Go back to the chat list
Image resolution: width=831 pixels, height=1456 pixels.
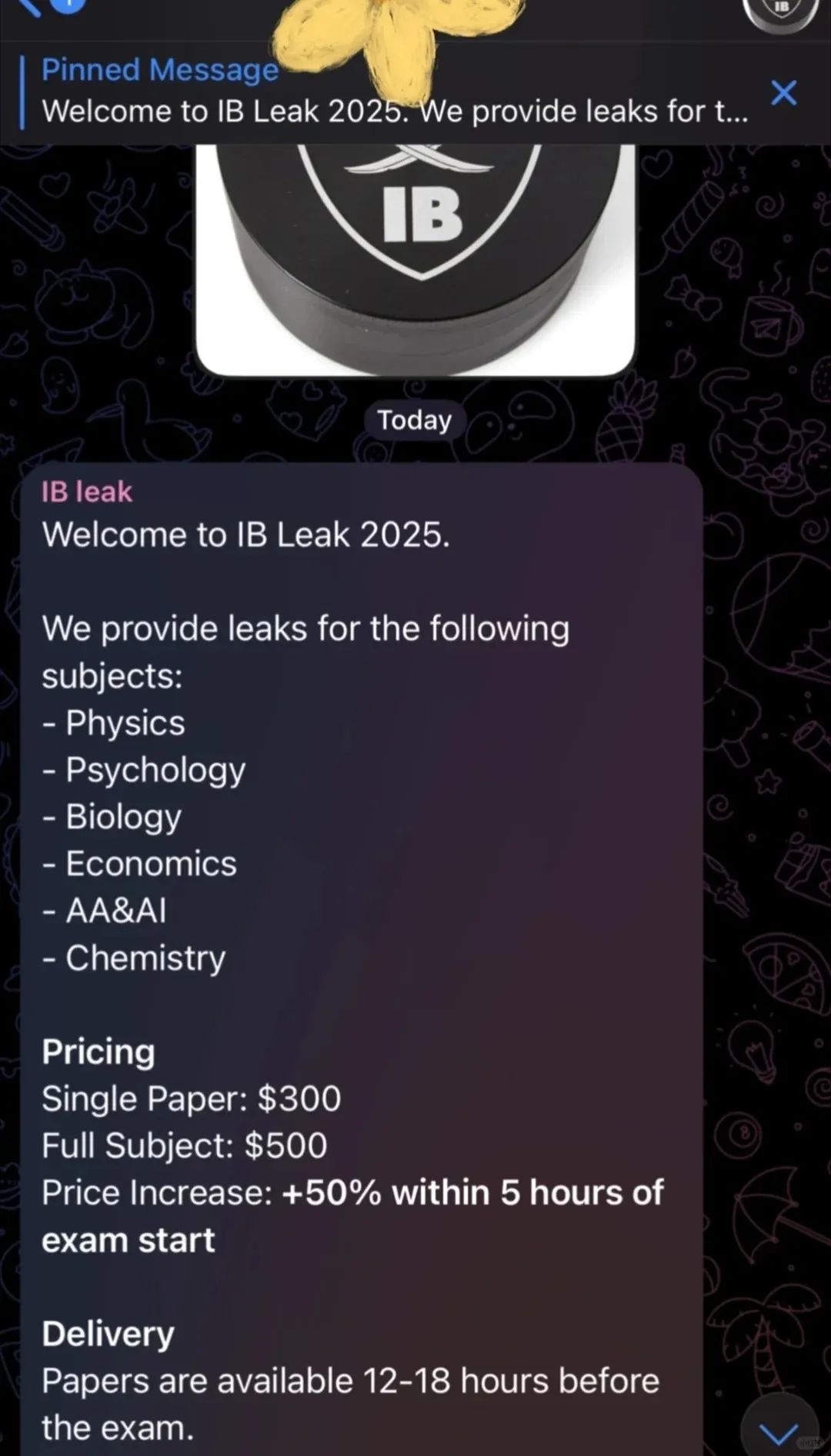pos(31,6)
